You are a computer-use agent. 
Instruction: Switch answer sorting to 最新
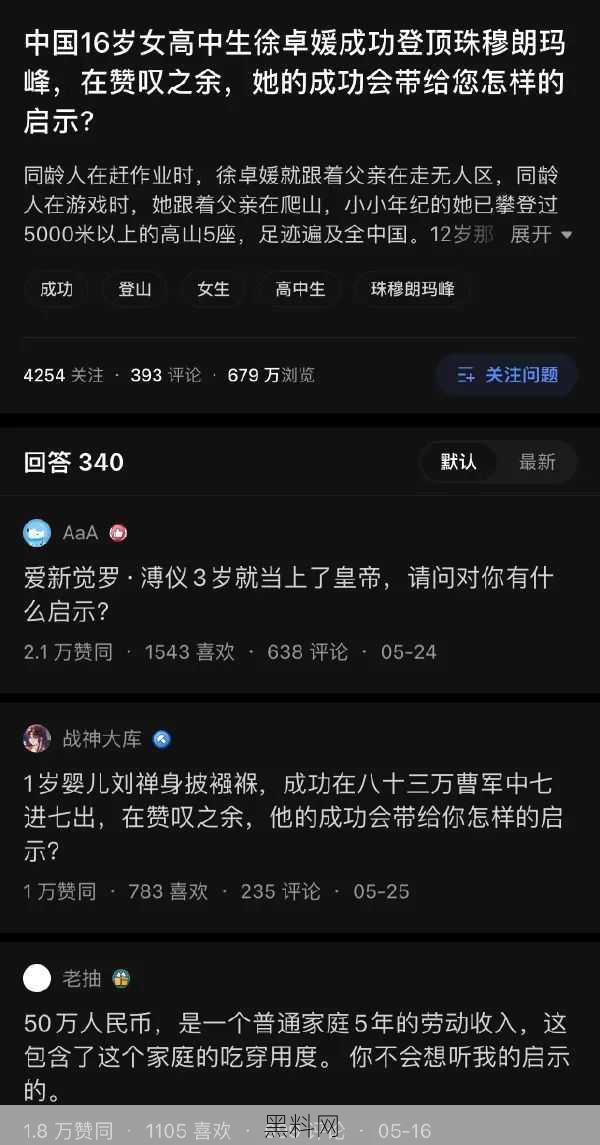pos(537,462)
